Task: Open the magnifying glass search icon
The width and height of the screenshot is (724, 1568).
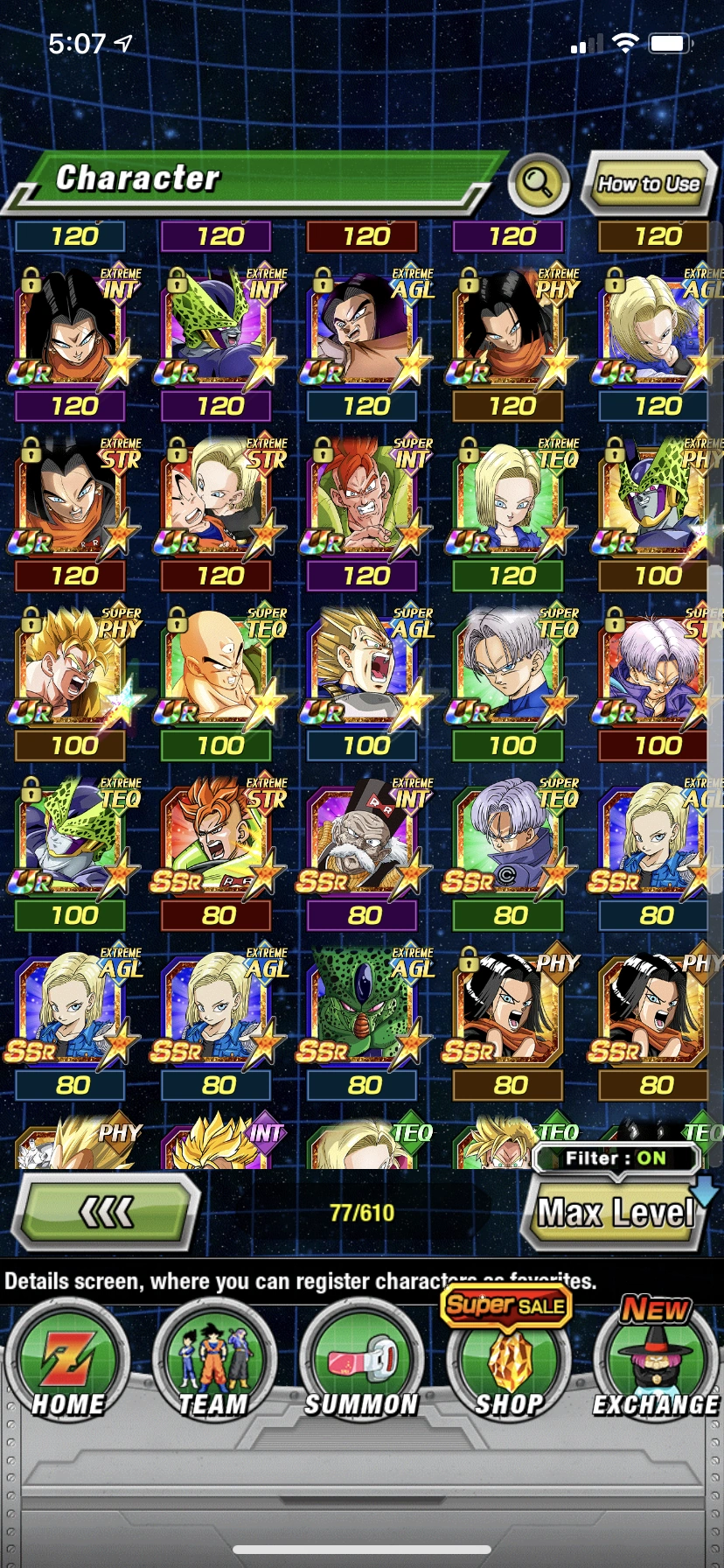Action: (x=539, y=184)
